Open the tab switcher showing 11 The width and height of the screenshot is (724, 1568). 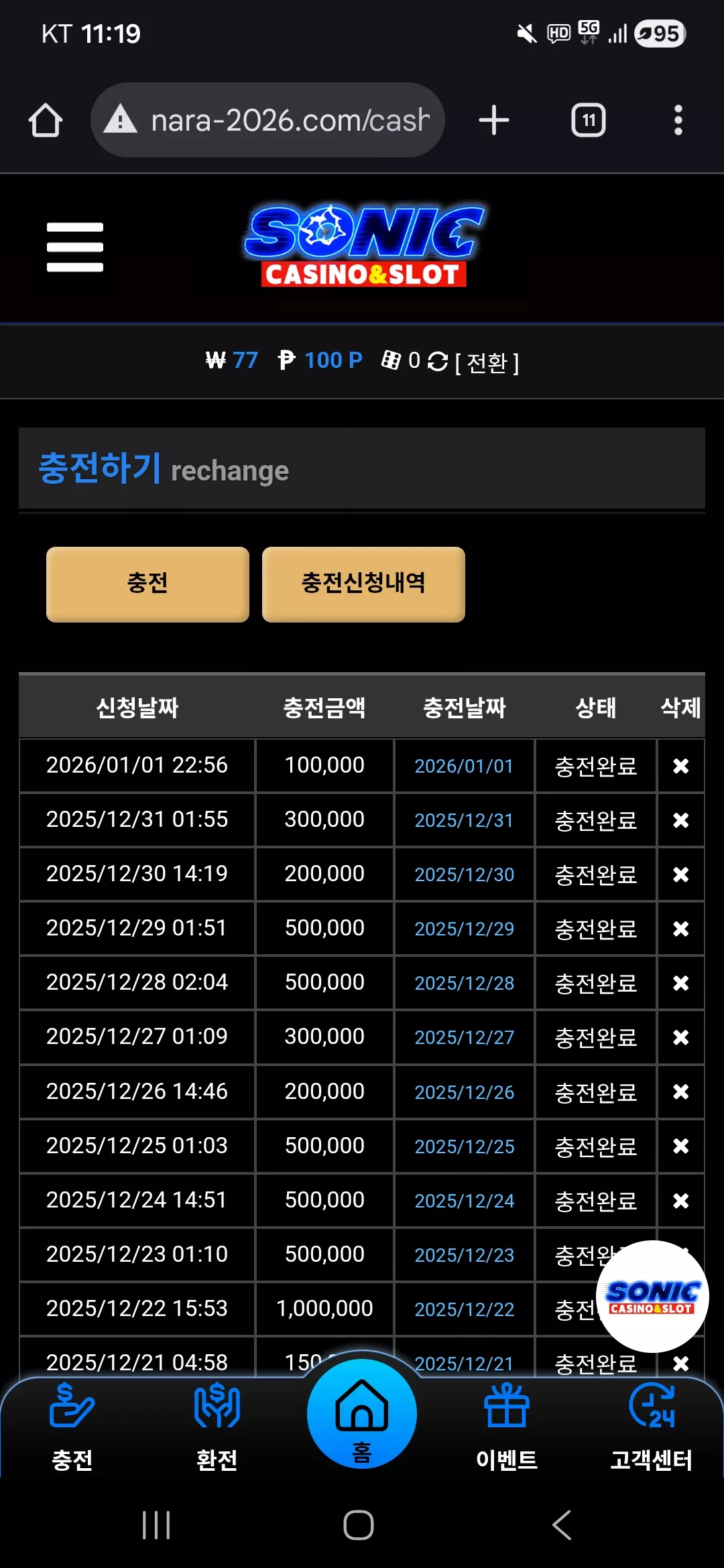pos(588,121)
